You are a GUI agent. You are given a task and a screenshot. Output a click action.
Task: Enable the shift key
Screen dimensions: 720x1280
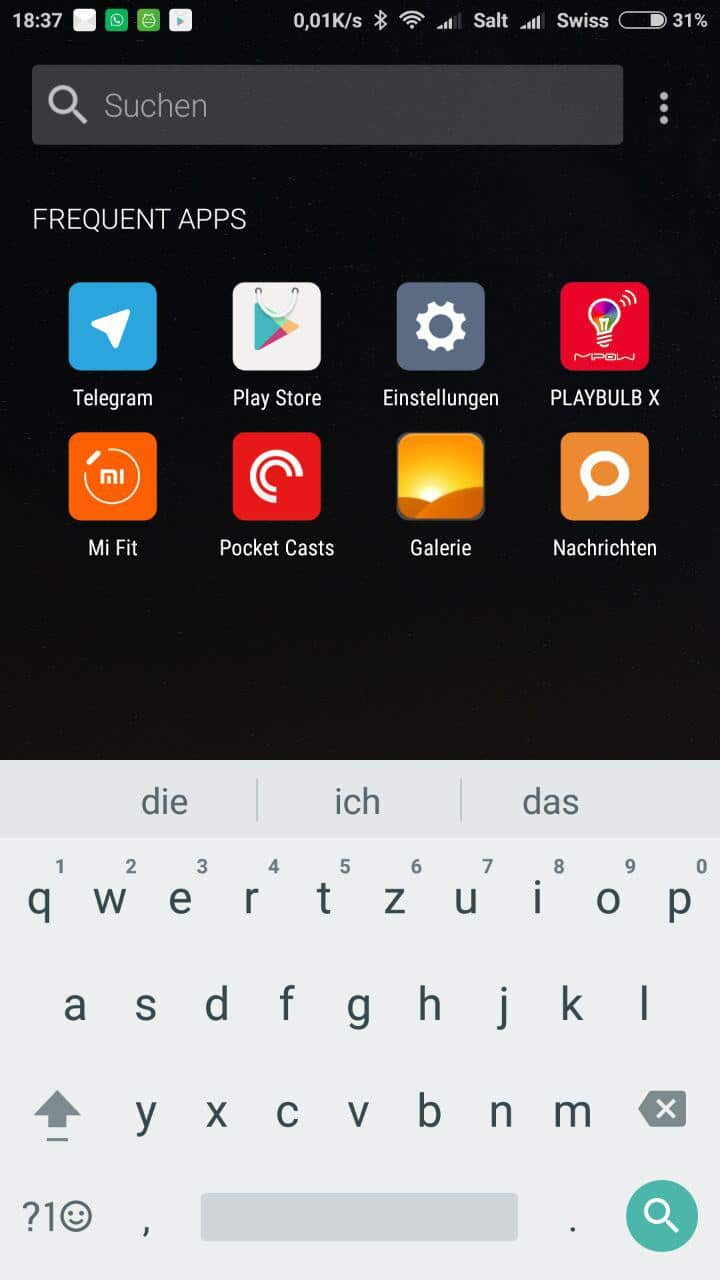click(57, 1113)
